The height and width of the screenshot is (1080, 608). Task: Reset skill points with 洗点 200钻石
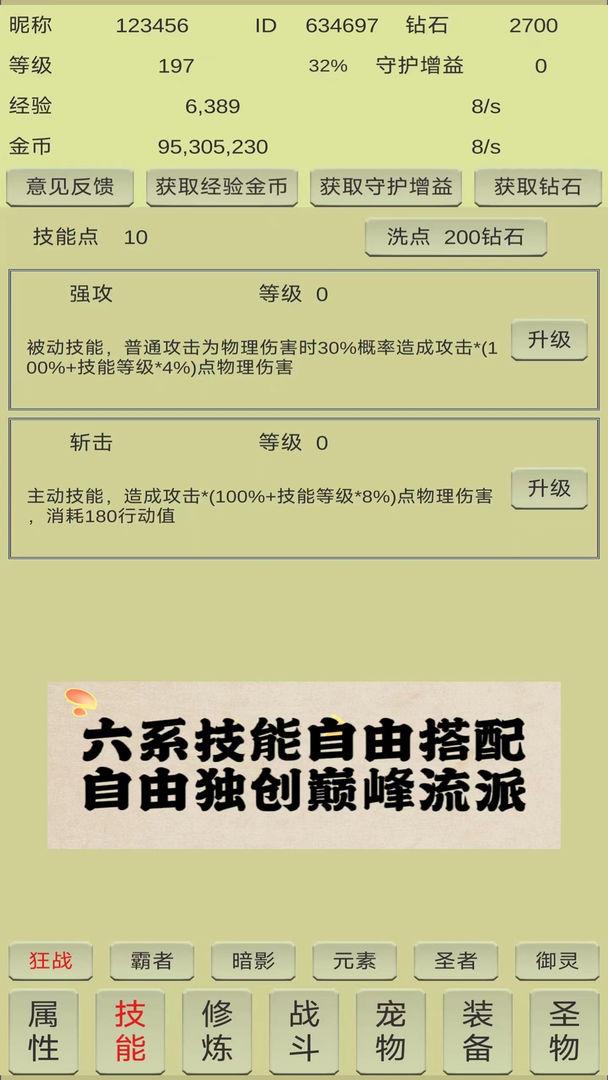coord(456,237)
